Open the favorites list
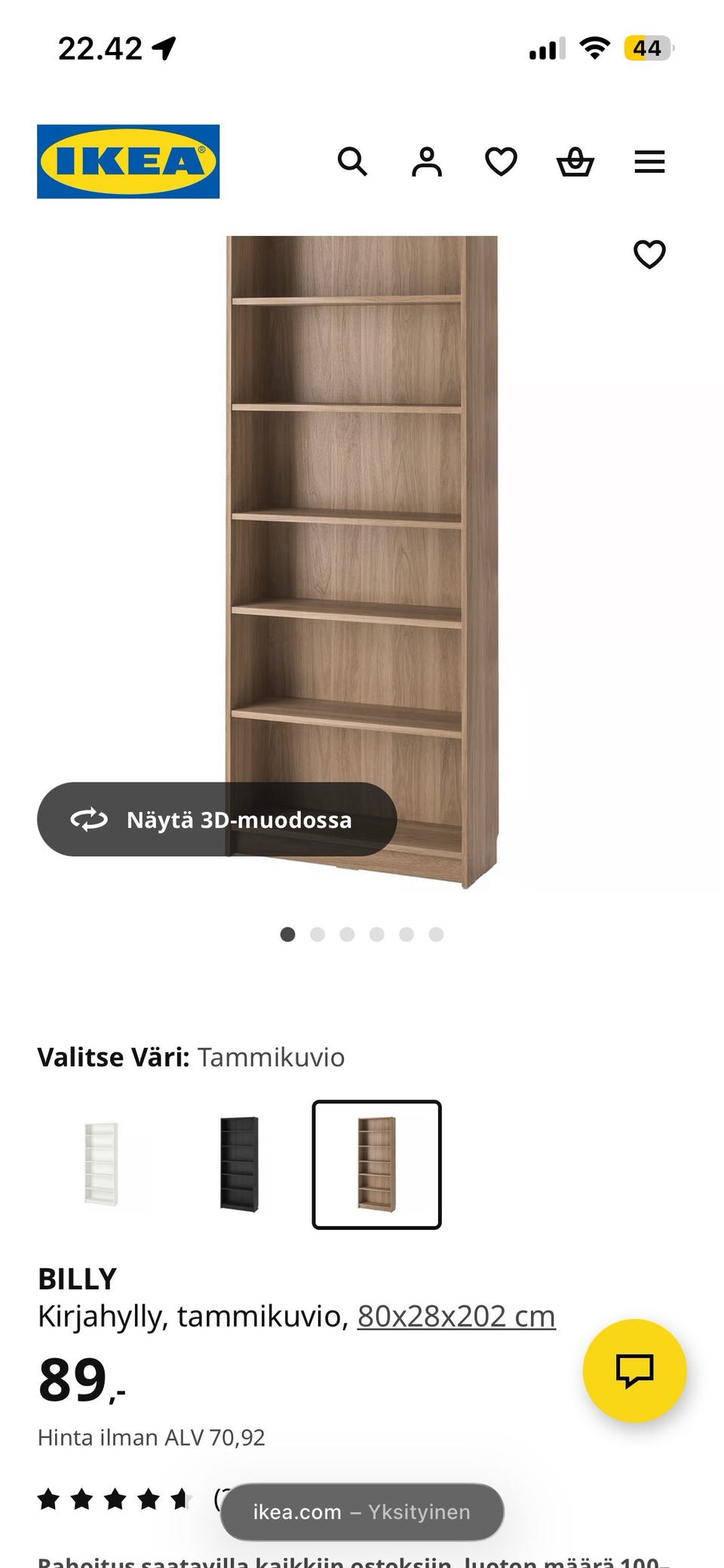This screenshot has width=724, height=1568. (500, 160)
